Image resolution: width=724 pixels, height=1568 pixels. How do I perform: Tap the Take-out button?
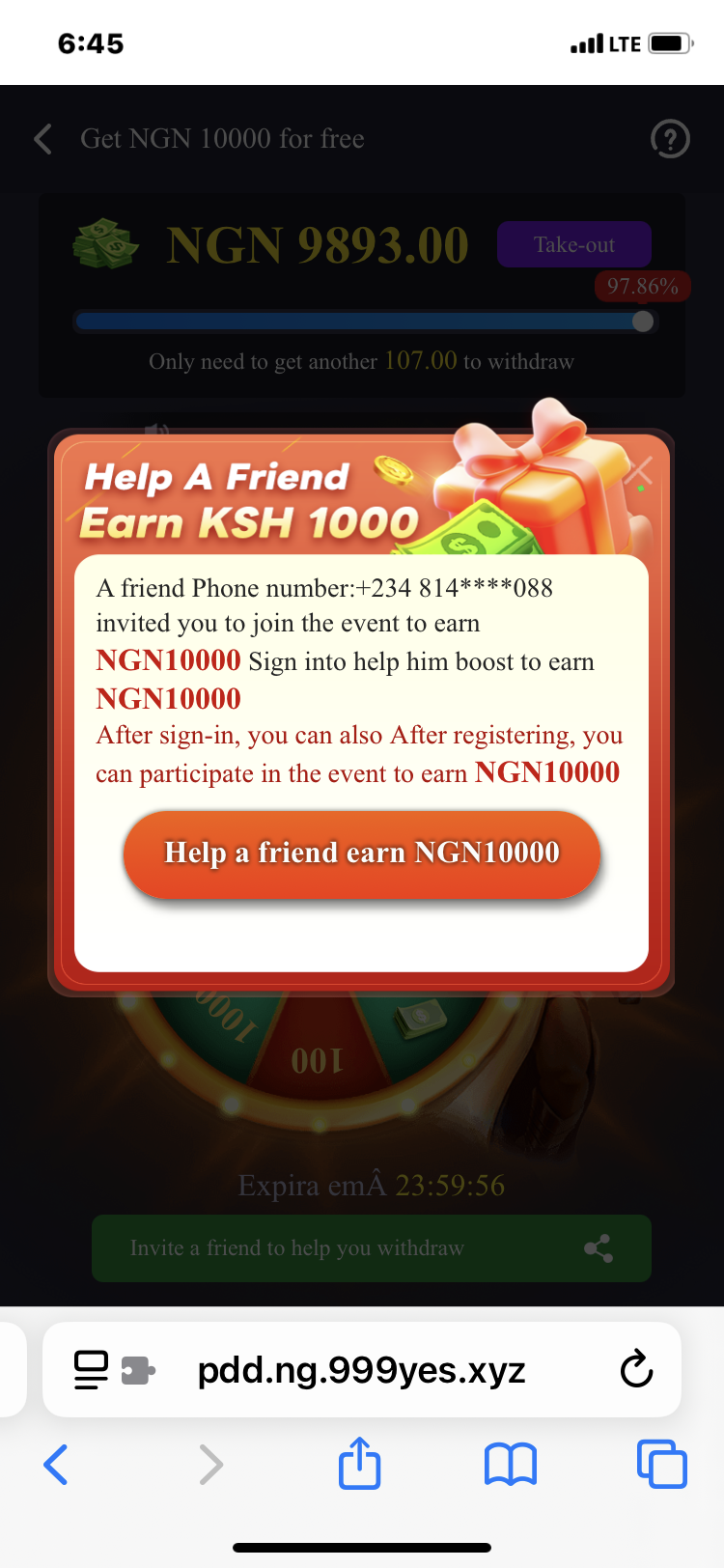(x=573, y=245)
